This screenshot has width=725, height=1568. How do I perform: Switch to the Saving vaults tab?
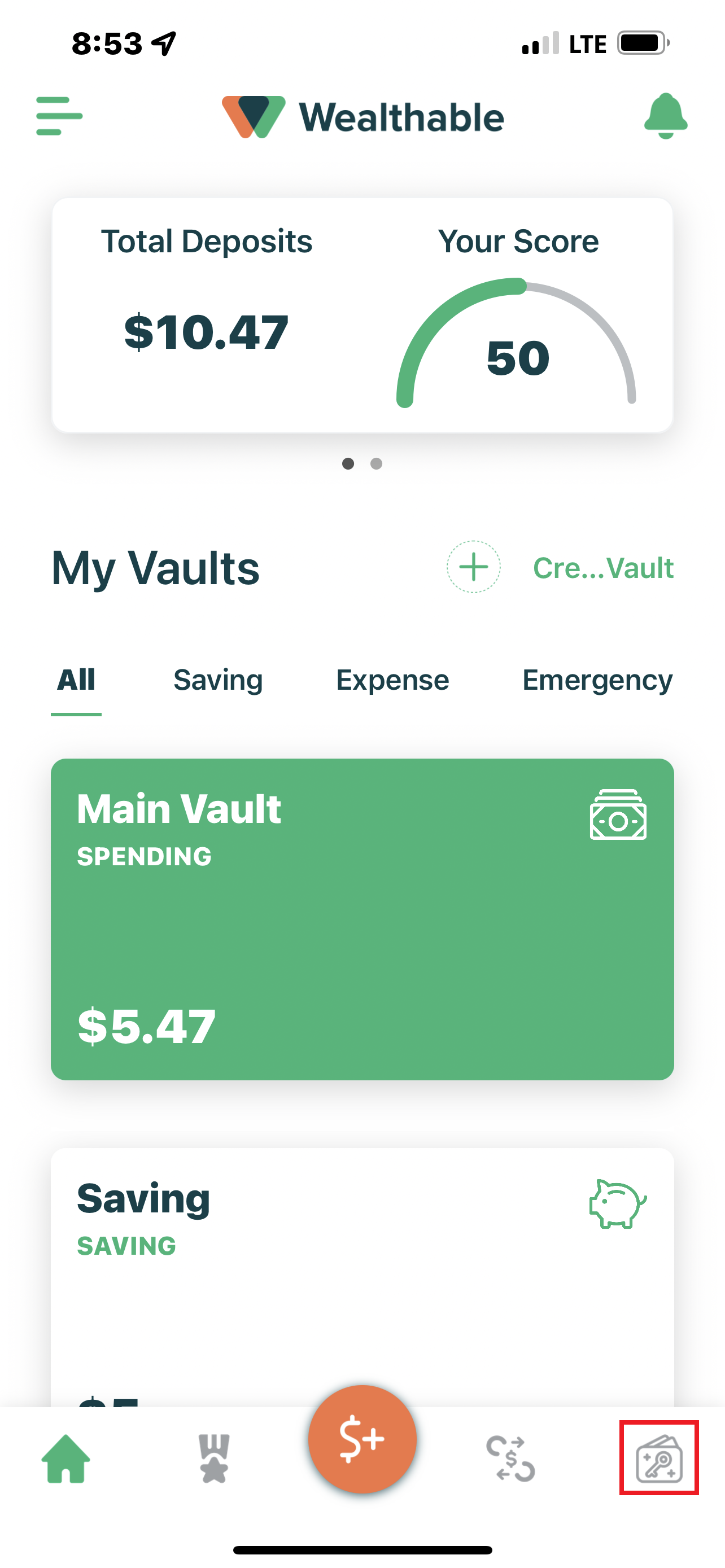tap(218, 680)
